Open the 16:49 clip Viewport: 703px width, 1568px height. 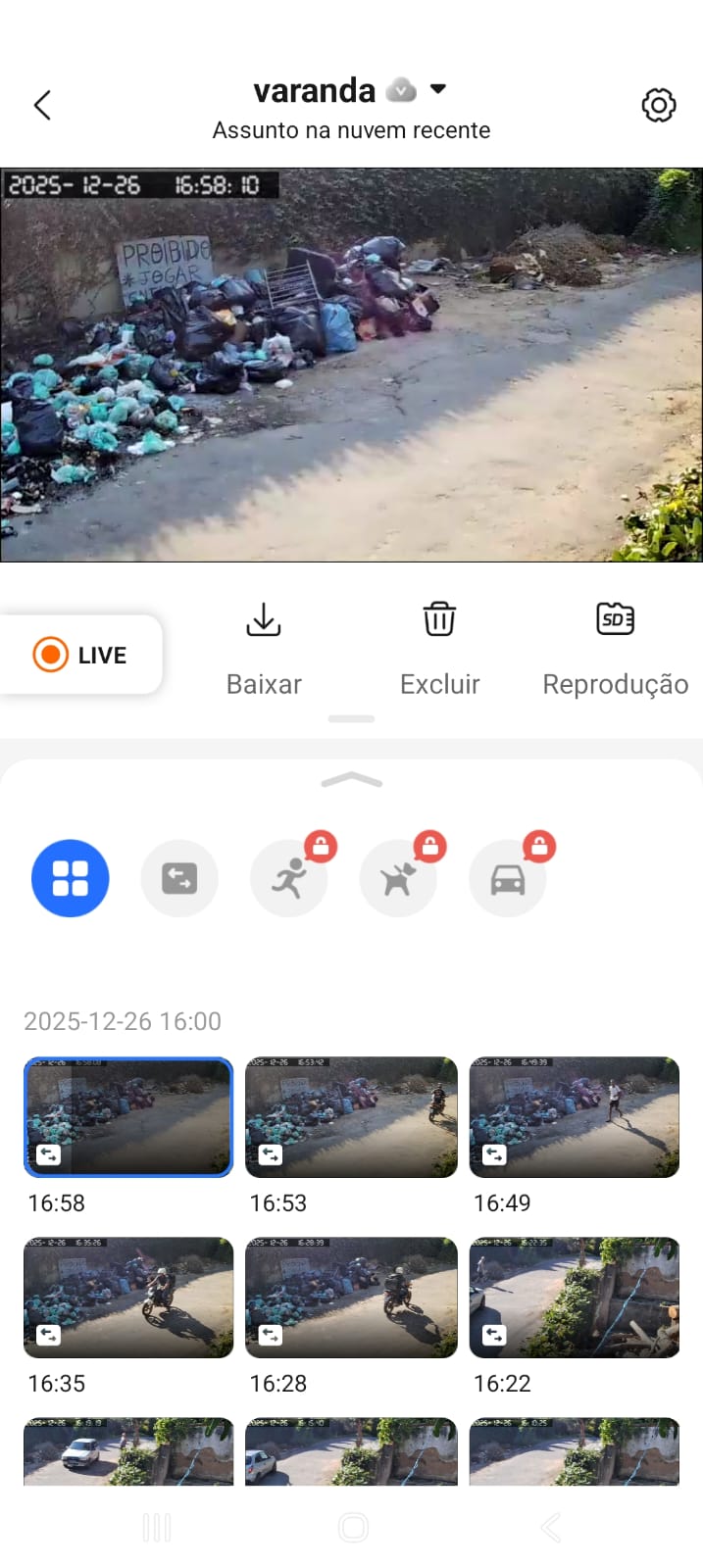click(575, 1117)
